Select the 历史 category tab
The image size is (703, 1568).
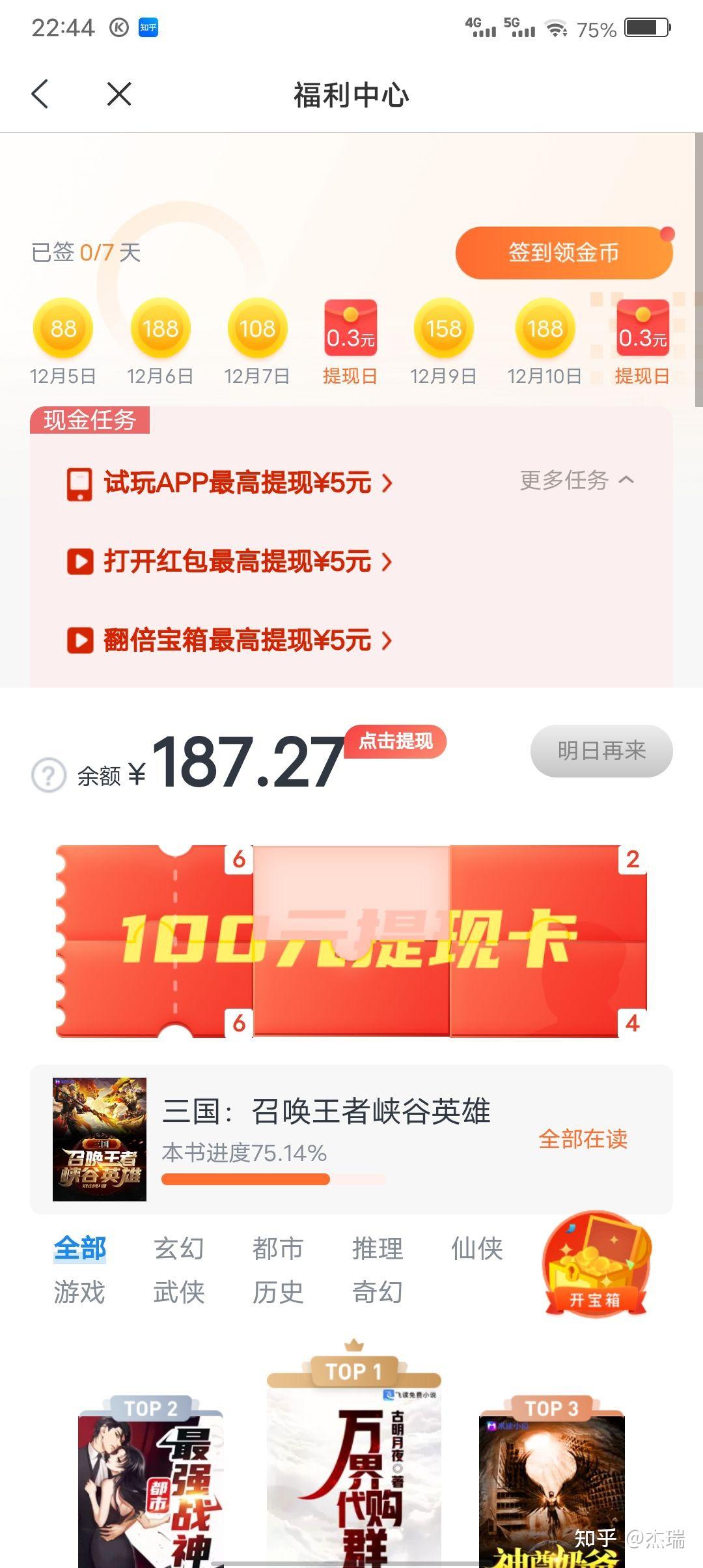tap(279, 1293)
